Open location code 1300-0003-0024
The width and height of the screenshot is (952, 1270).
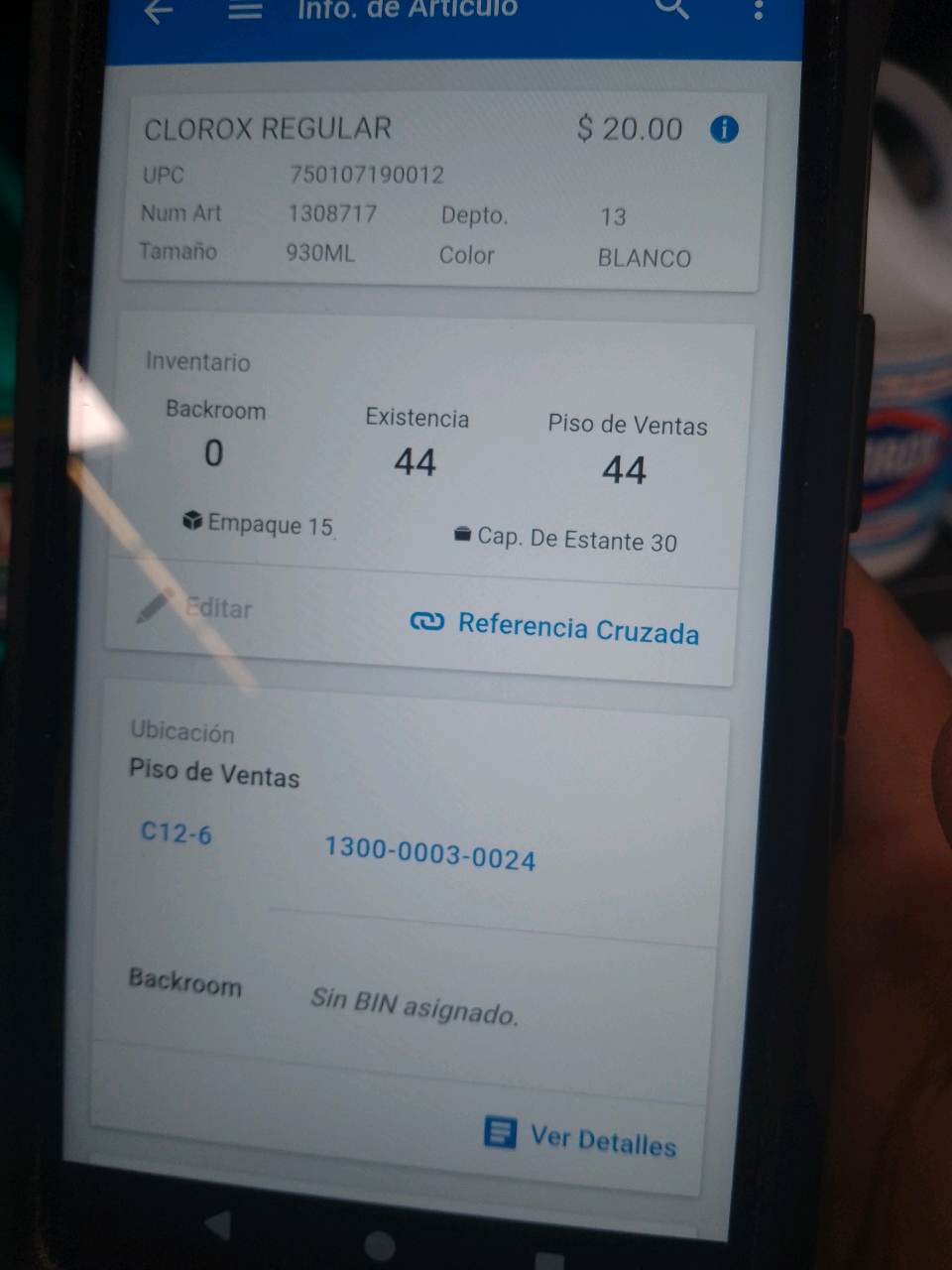coord(430,853)
